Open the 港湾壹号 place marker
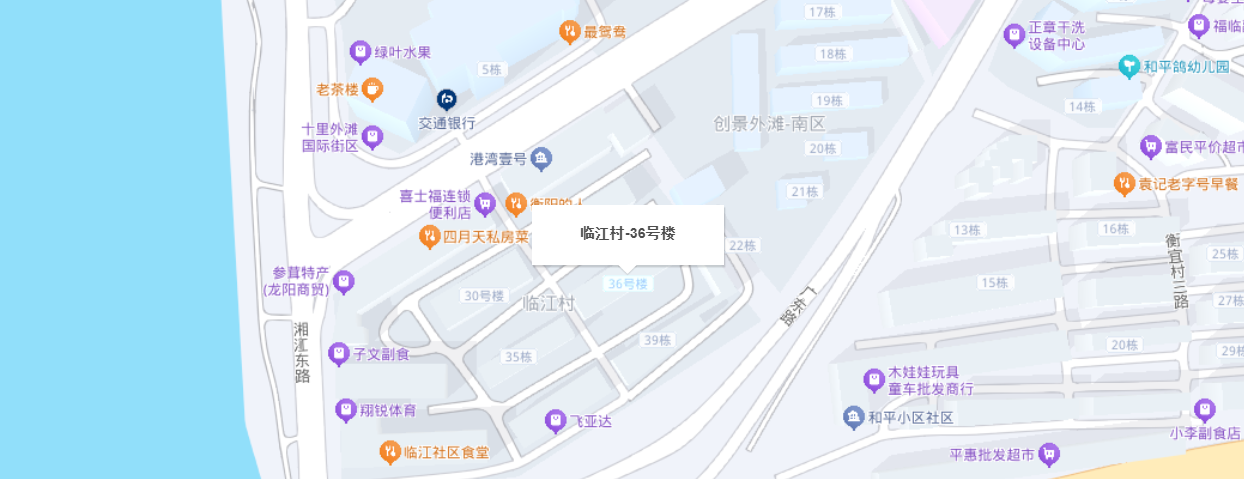 coord(541,158)
